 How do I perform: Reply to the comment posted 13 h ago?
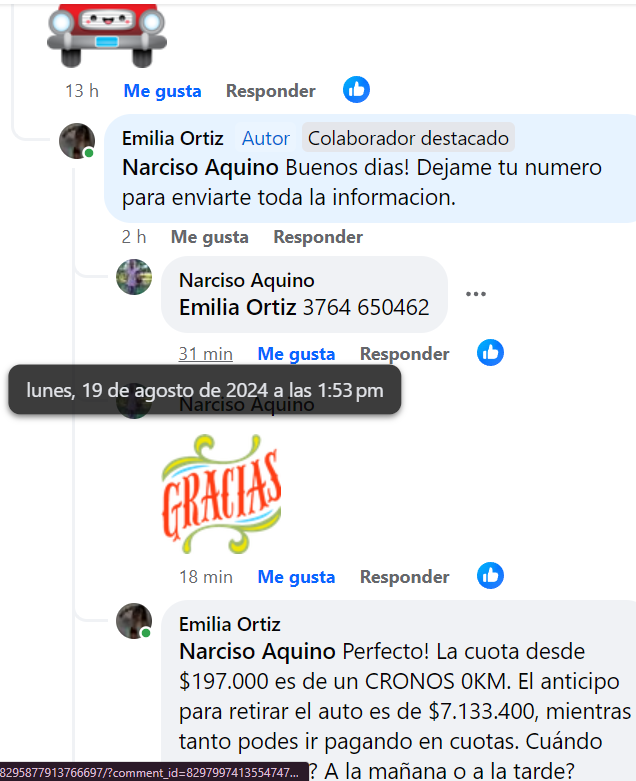[270, 91]
